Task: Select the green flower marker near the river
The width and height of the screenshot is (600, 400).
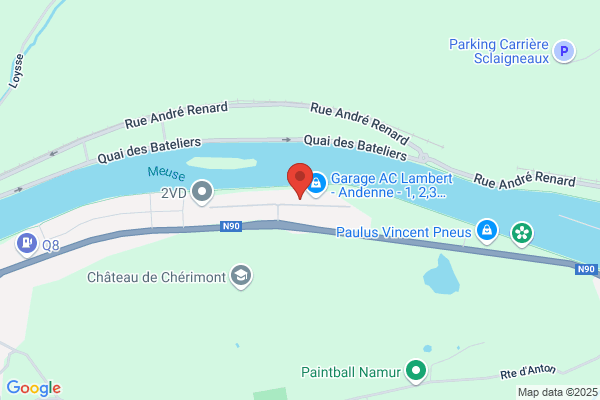Action: click(x=522, y=234)
